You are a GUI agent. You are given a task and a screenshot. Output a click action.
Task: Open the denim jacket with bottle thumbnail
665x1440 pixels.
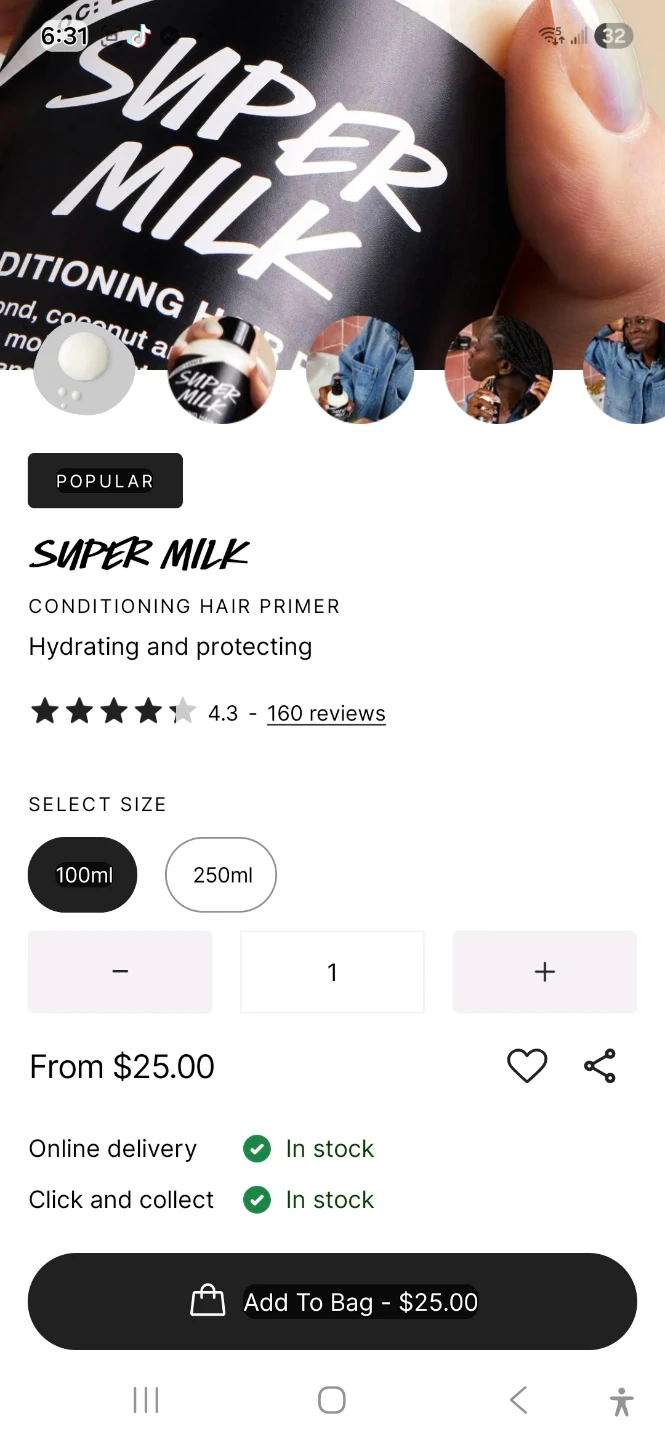click(360, 371)
